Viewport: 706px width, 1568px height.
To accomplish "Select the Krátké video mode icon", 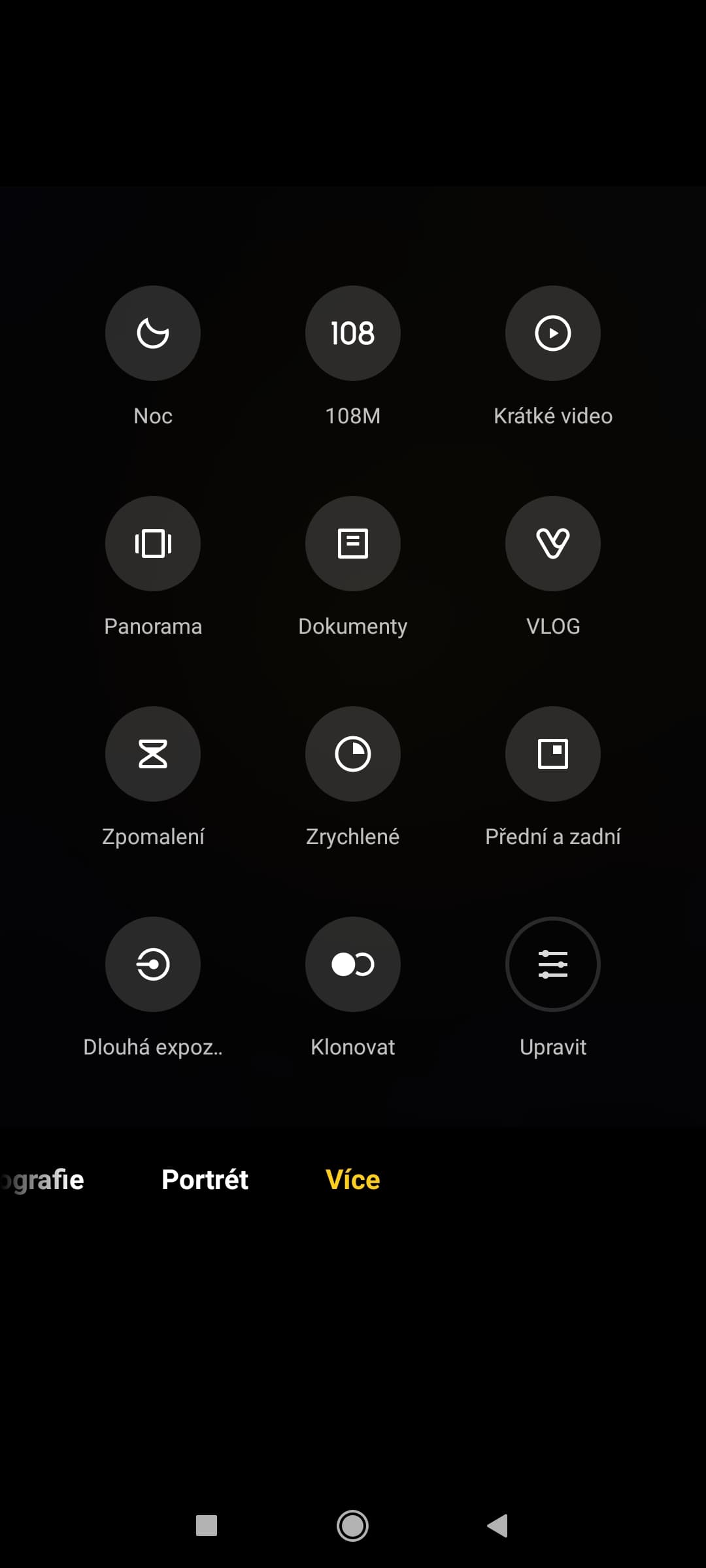I will [553, 333].
